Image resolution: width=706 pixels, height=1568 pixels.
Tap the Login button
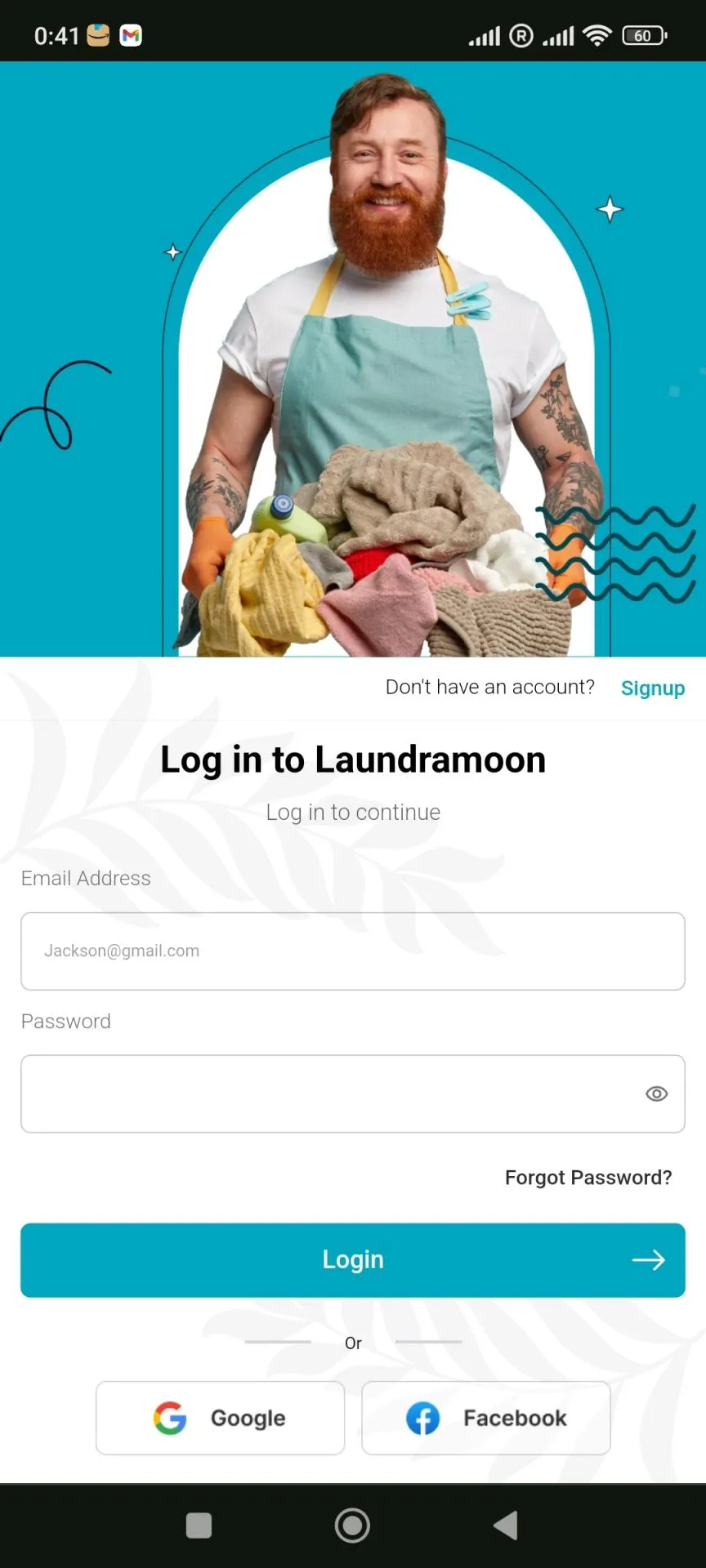pos(352,1259)
